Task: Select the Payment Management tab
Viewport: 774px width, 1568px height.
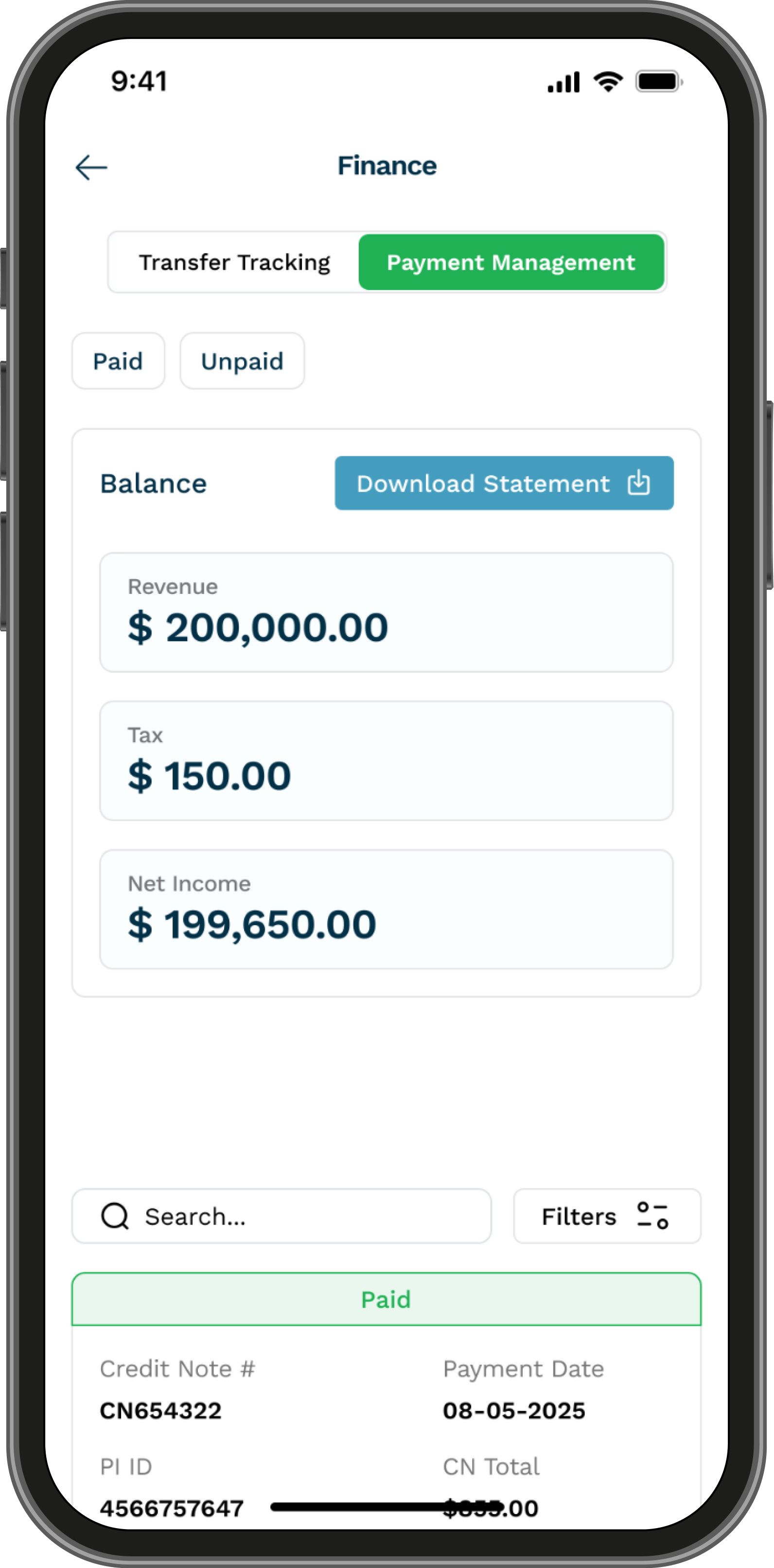Action: click(510, 262)
